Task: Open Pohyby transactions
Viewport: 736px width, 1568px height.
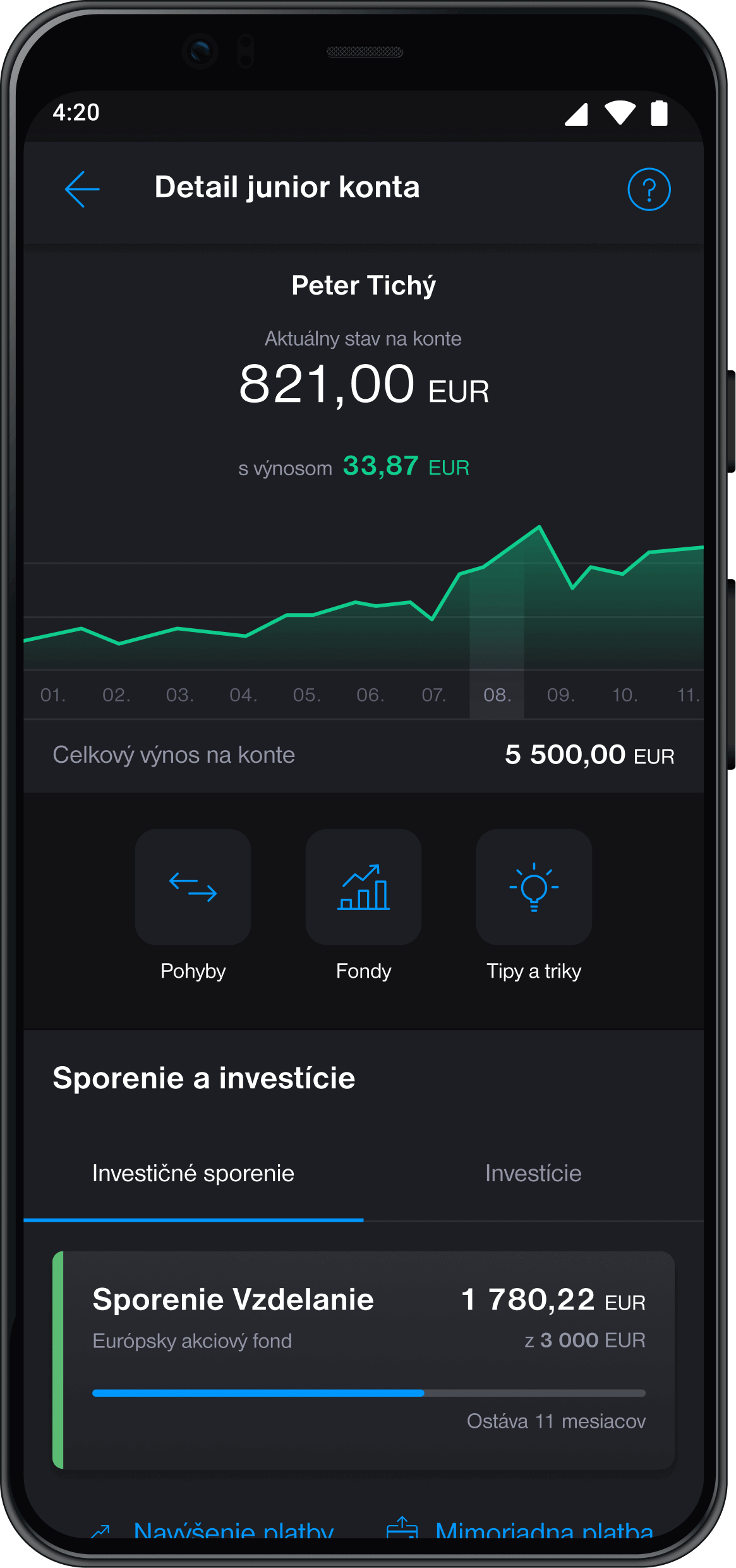Action: point(193,887)
